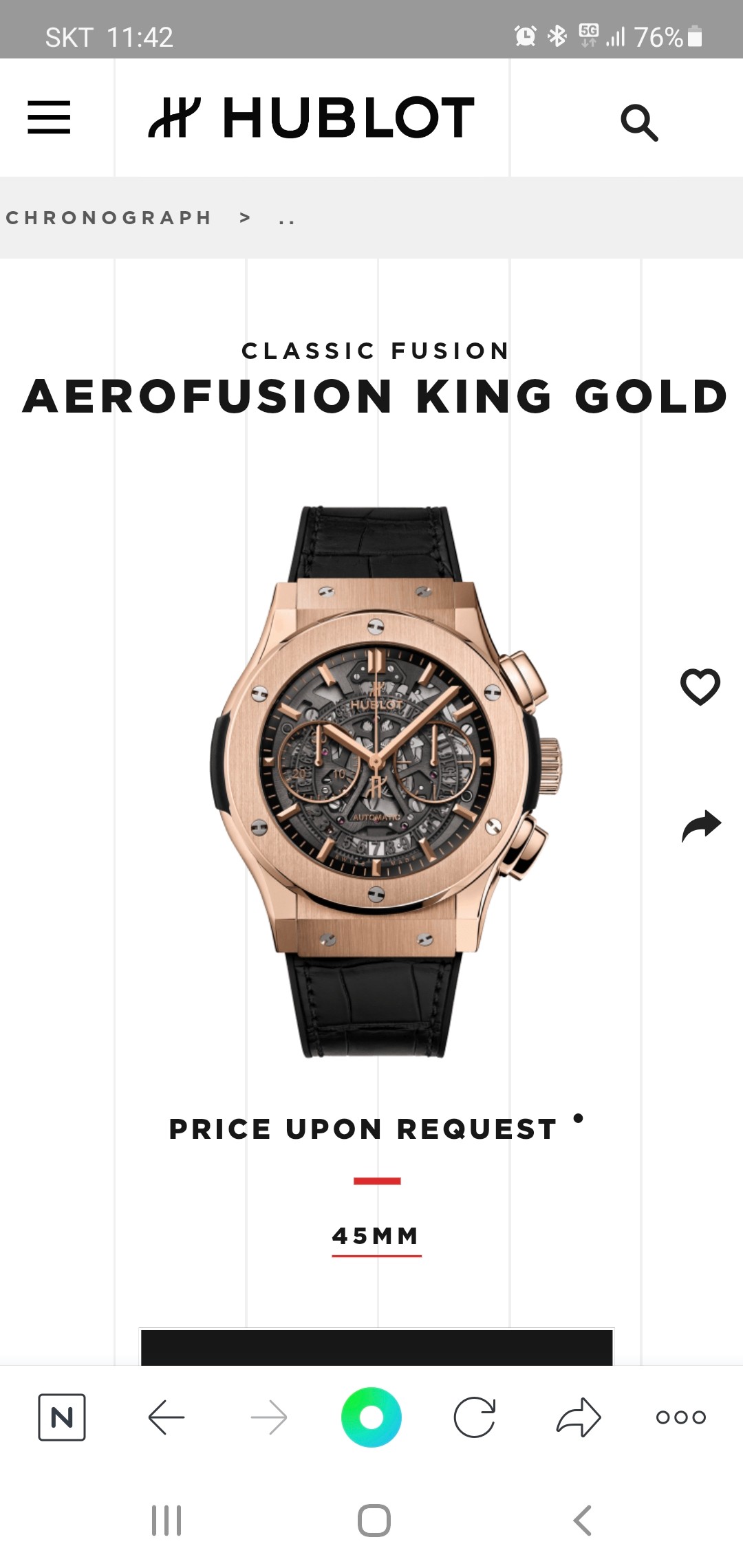743x1568 pixels.
Task: Share the page from the browser toolbar
Action: point(578,1417)
